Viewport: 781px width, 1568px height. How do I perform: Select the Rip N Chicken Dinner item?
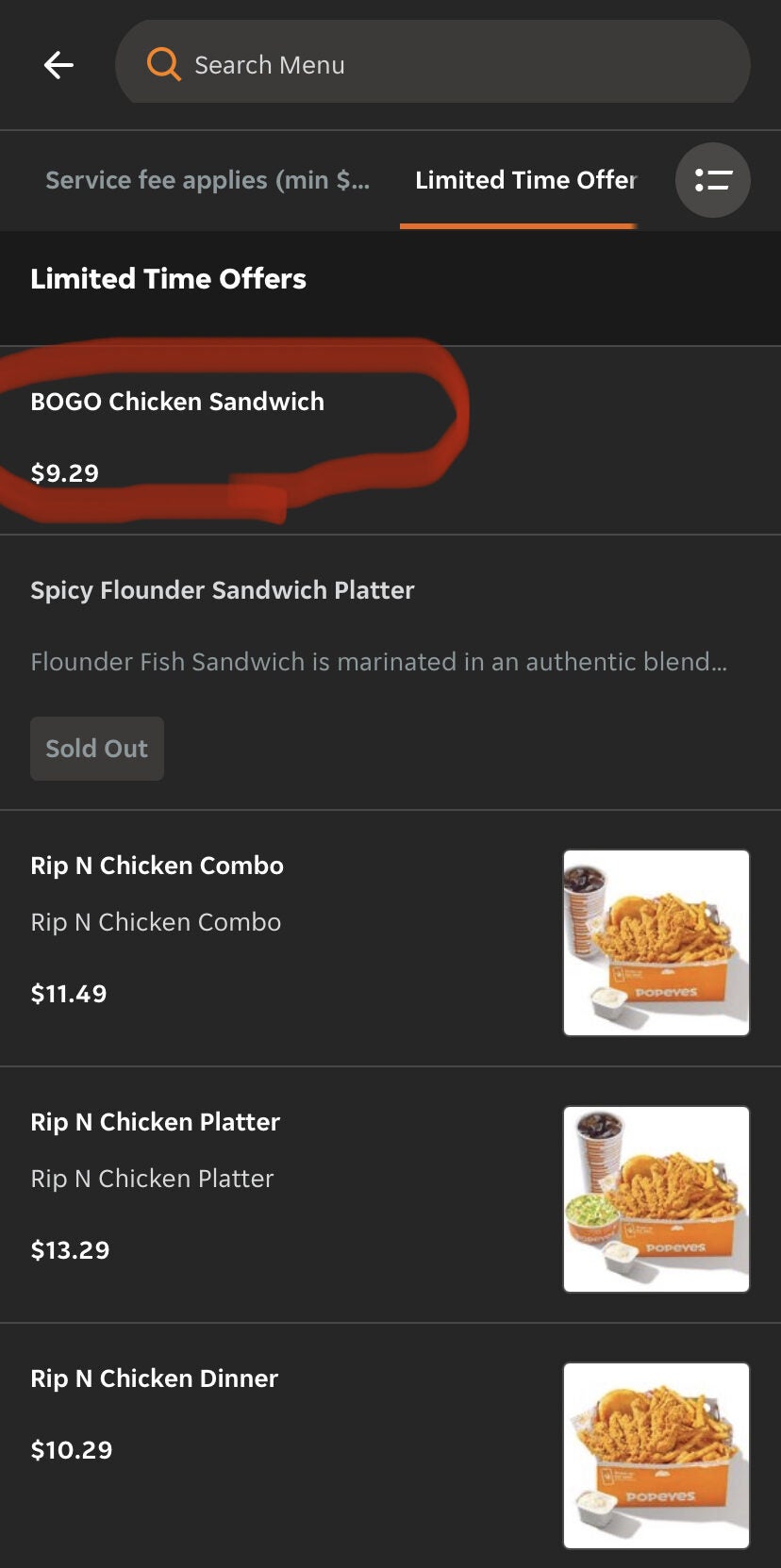point(154,1378)
